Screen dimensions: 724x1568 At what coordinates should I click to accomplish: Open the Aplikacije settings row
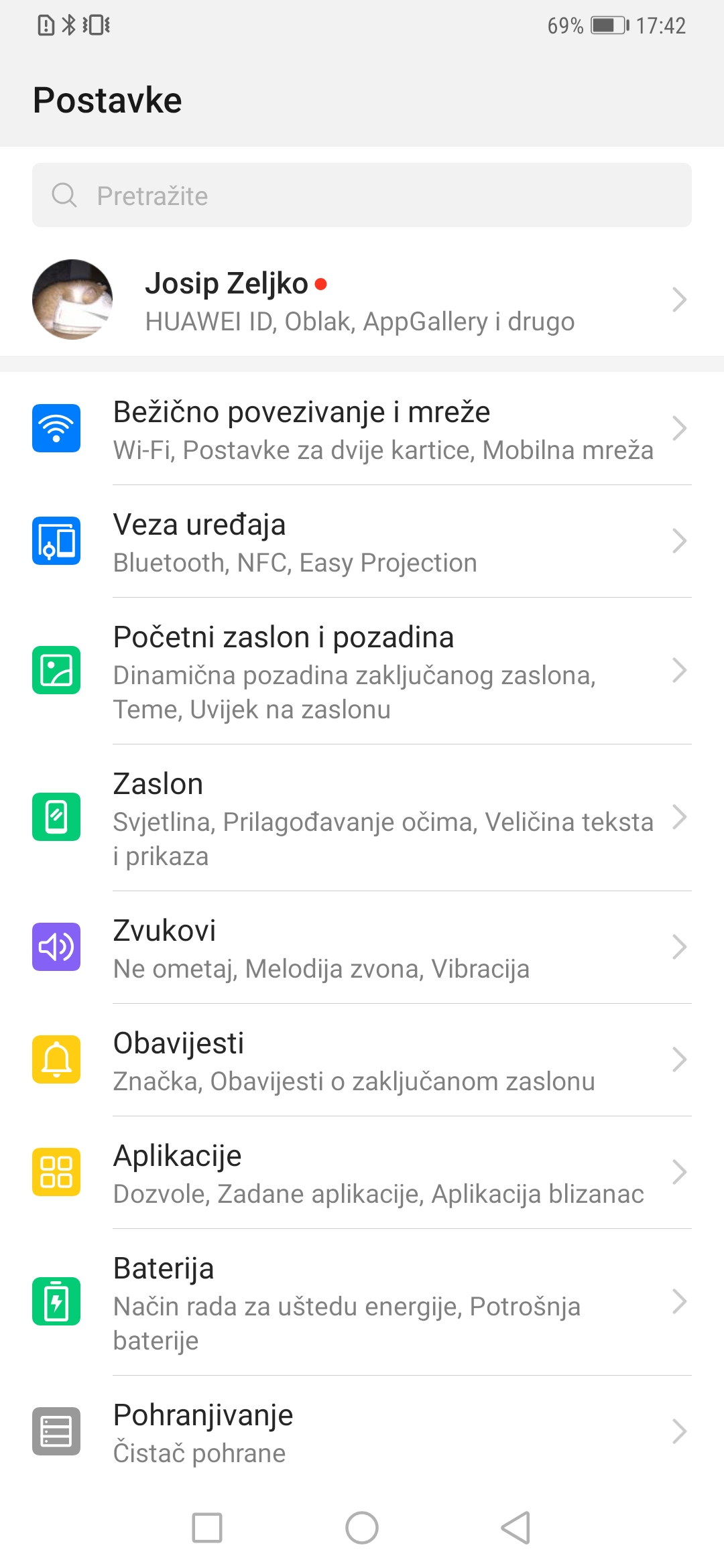pos(362,1173)
